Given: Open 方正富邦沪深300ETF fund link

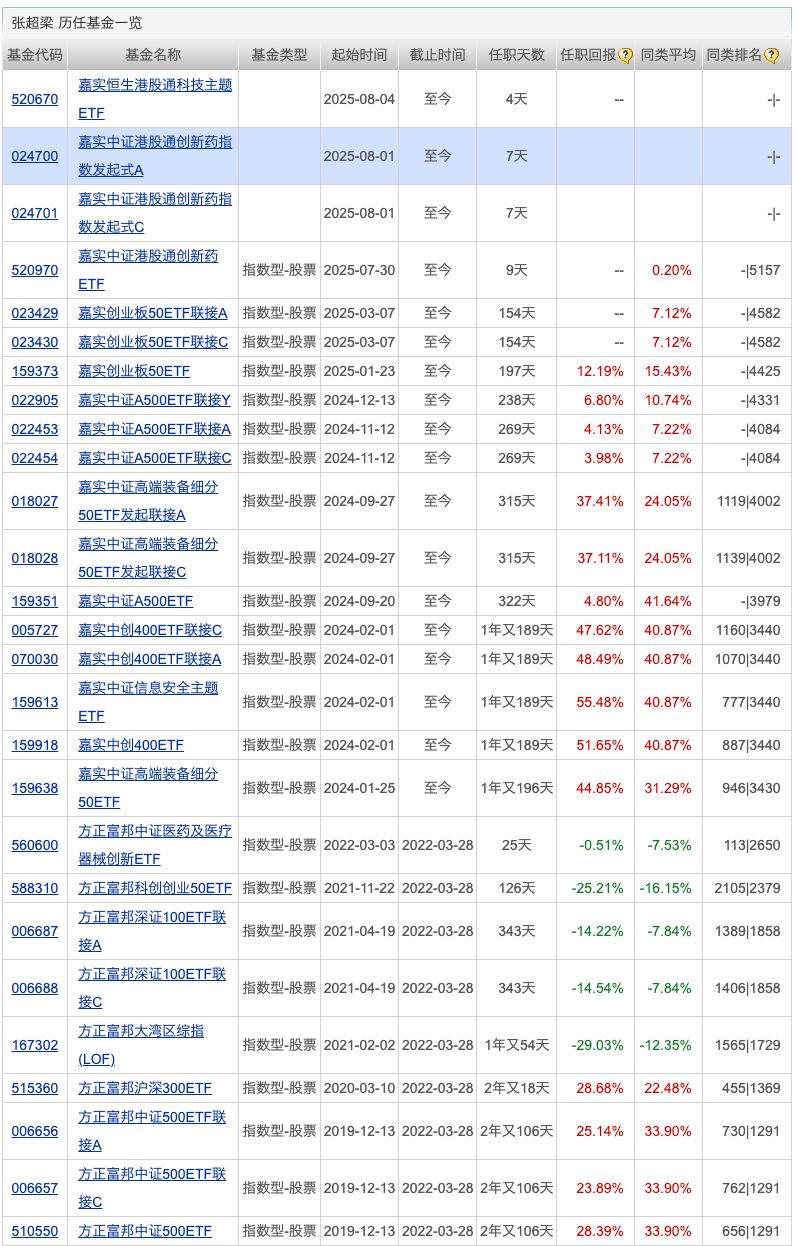Looking at the screenshot, I should (x=145, y=1088).
